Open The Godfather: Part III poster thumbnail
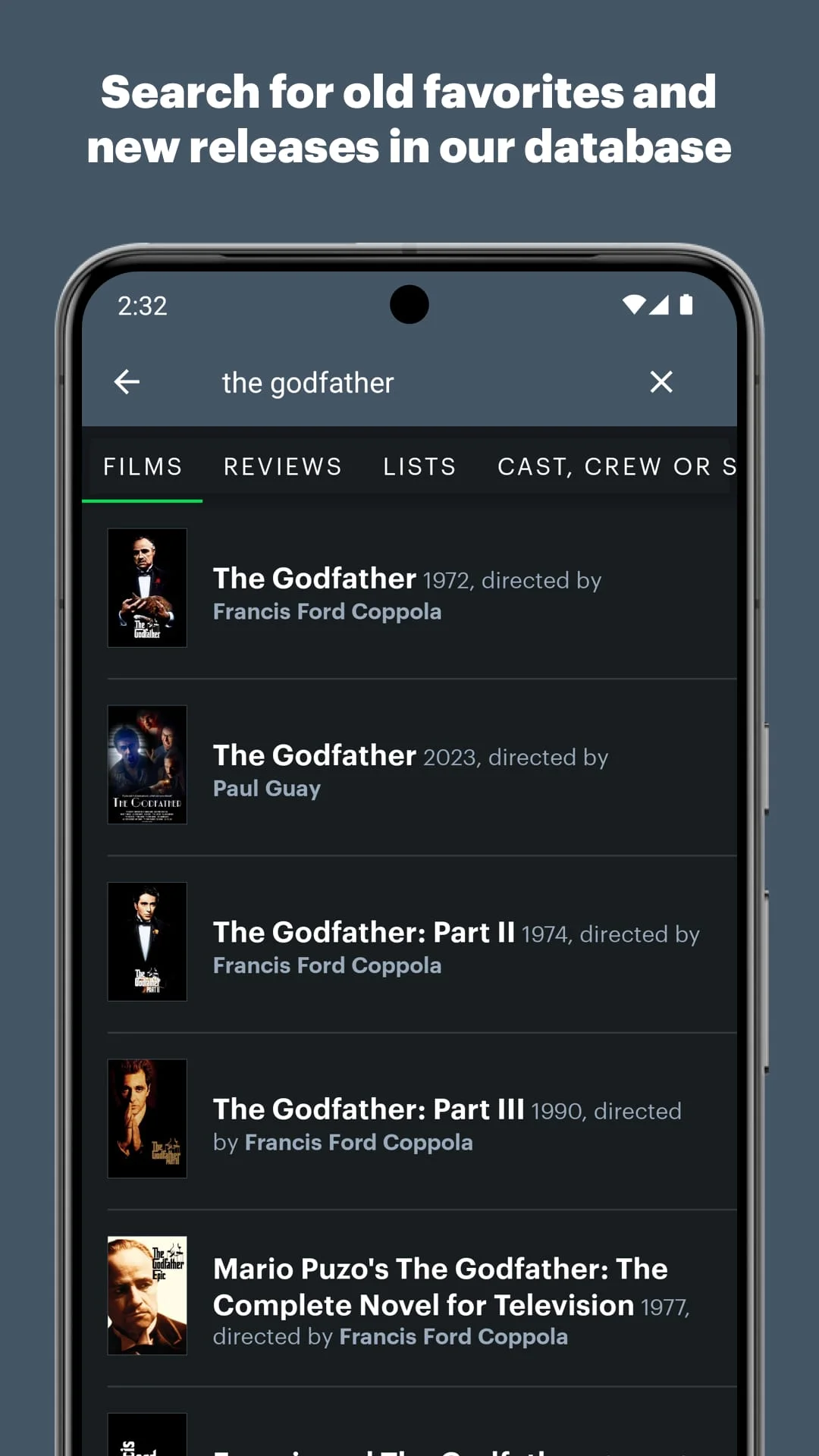 146,1118
